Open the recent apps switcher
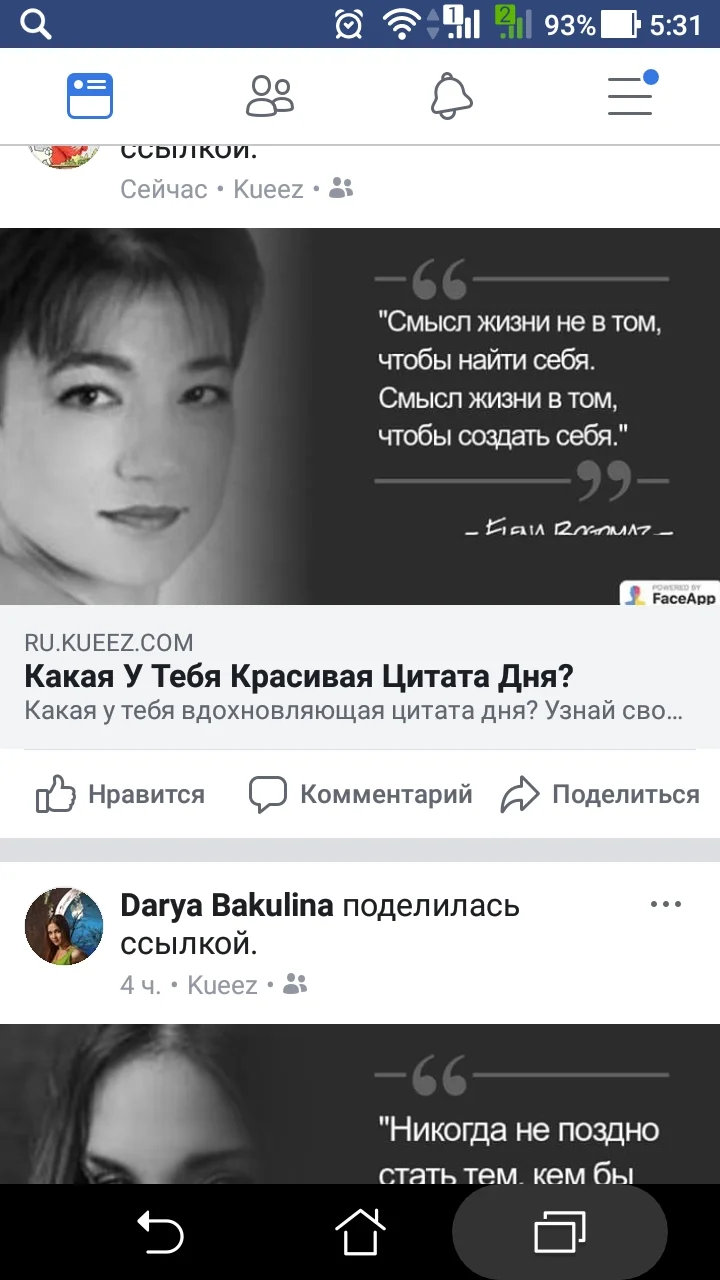Image resolution: width=720 pixels, height=1280 pixels. (560, 1231)
